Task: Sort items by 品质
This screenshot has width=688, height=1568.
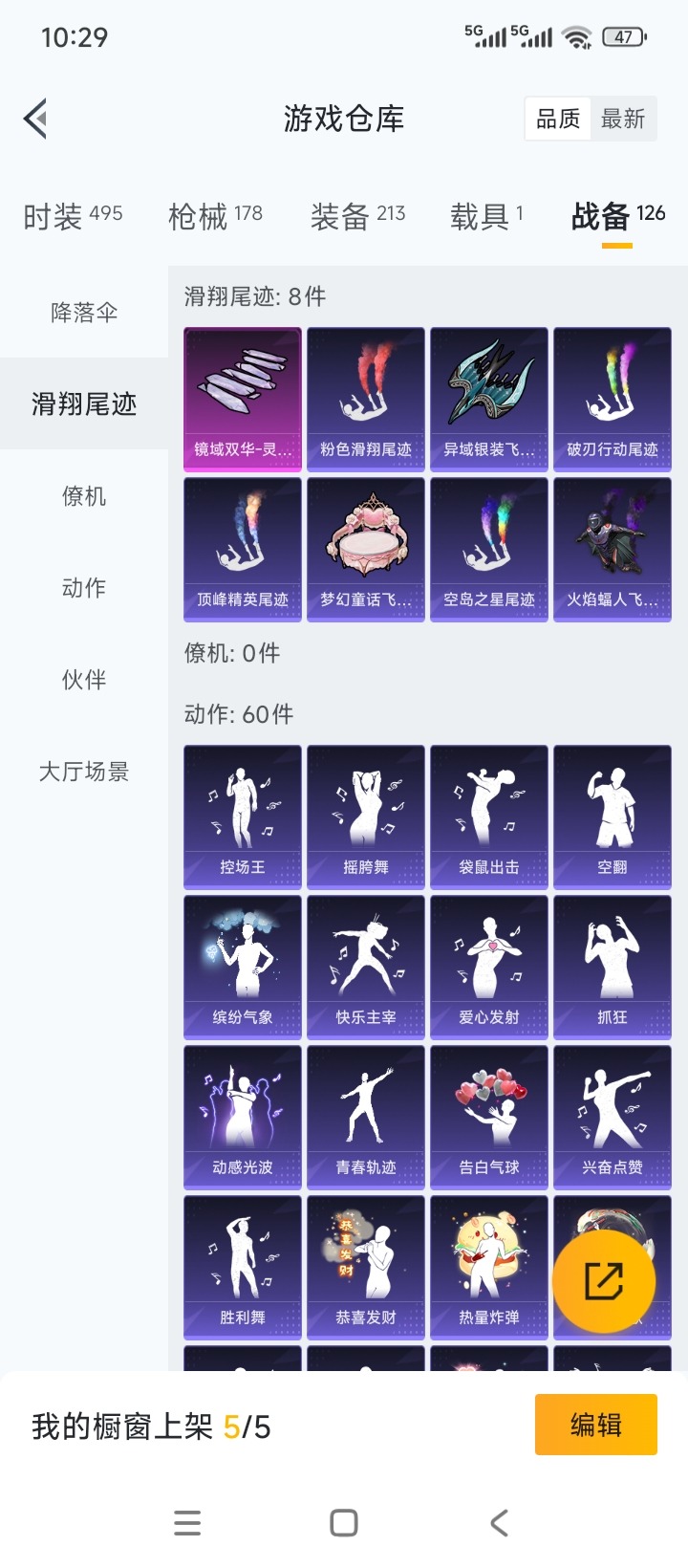Action: tap(558, 120)
